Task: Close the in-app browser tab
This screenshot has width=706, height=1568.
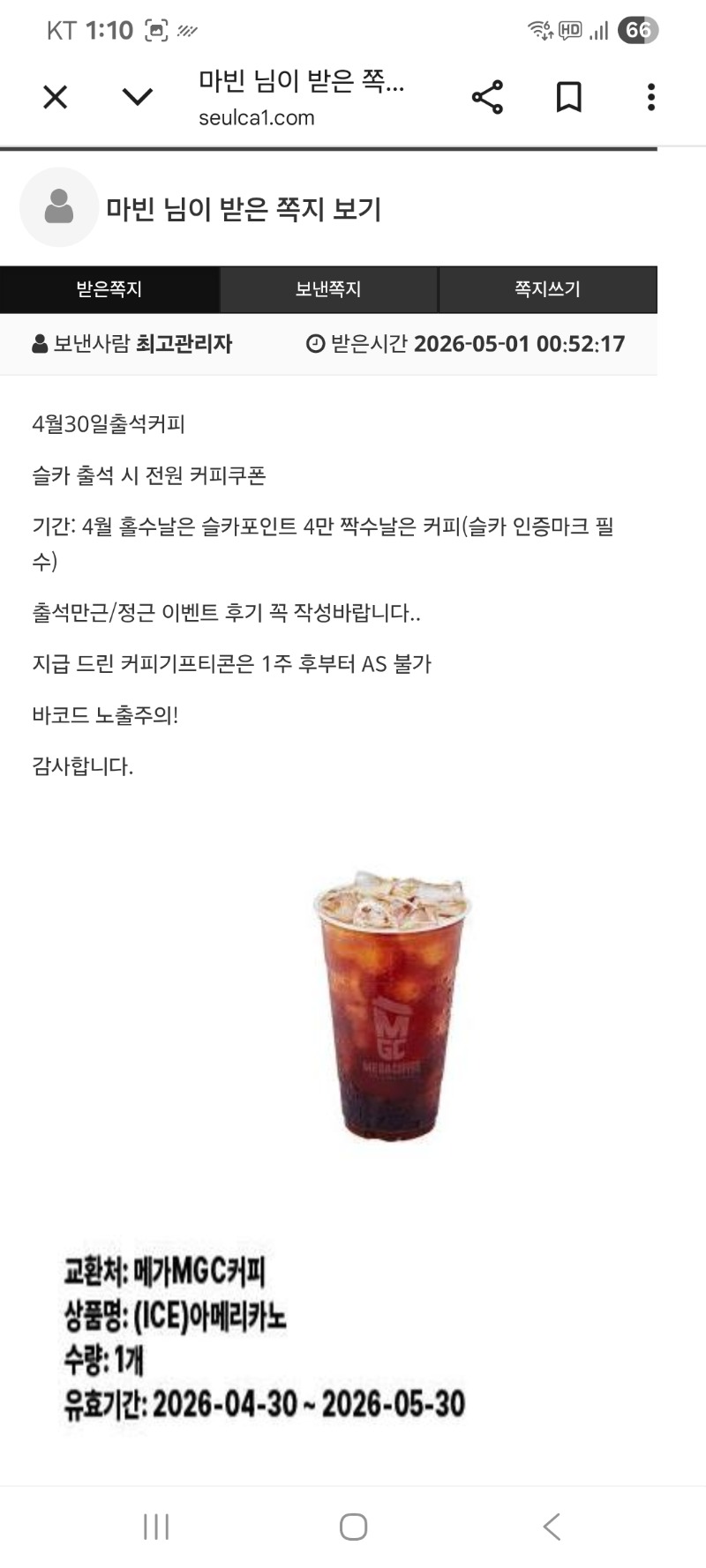Action: [x=56, y=97]
